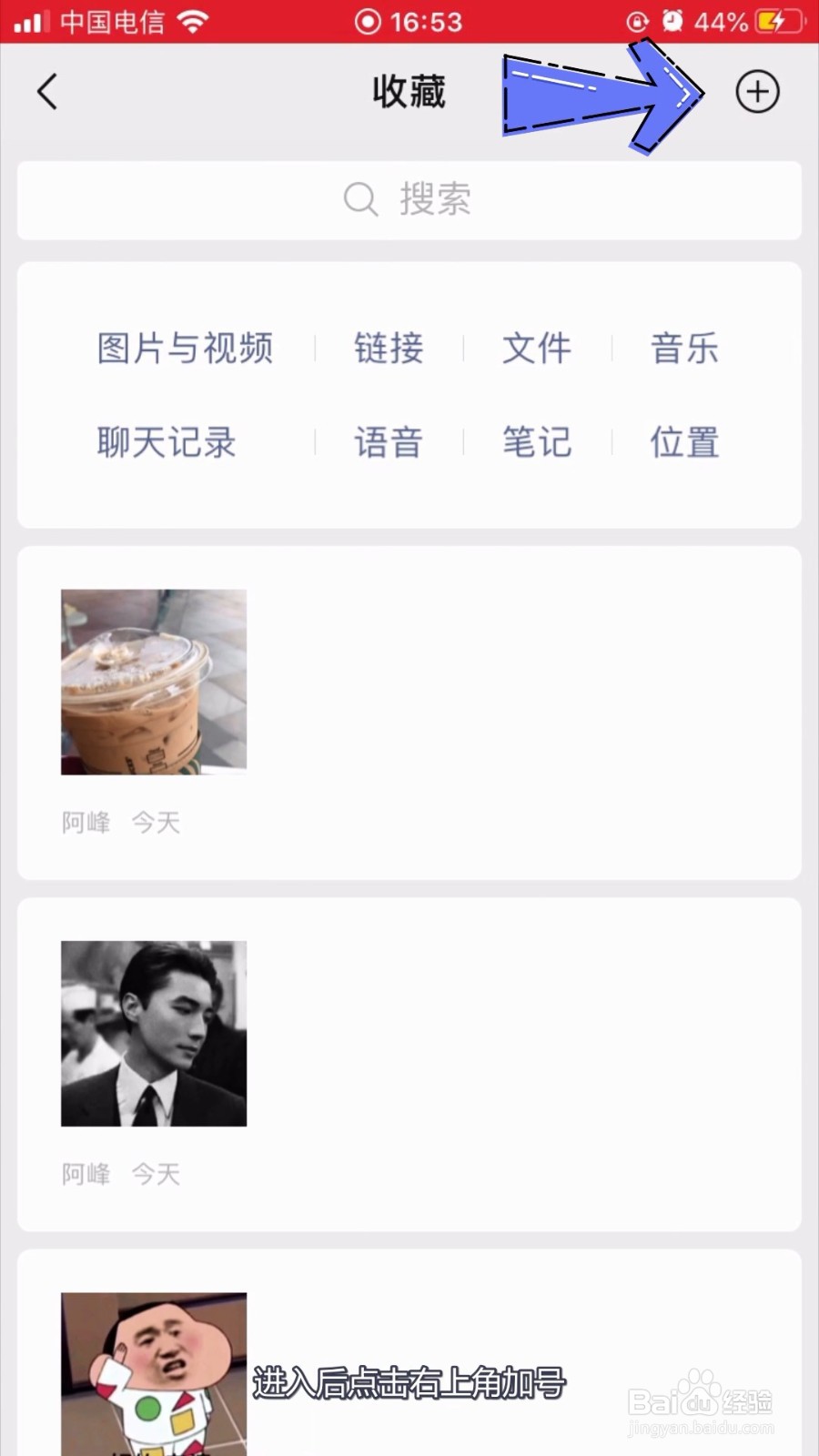Select the 位置 category
Screen dimensions: 819x1456
pos(683,443)
